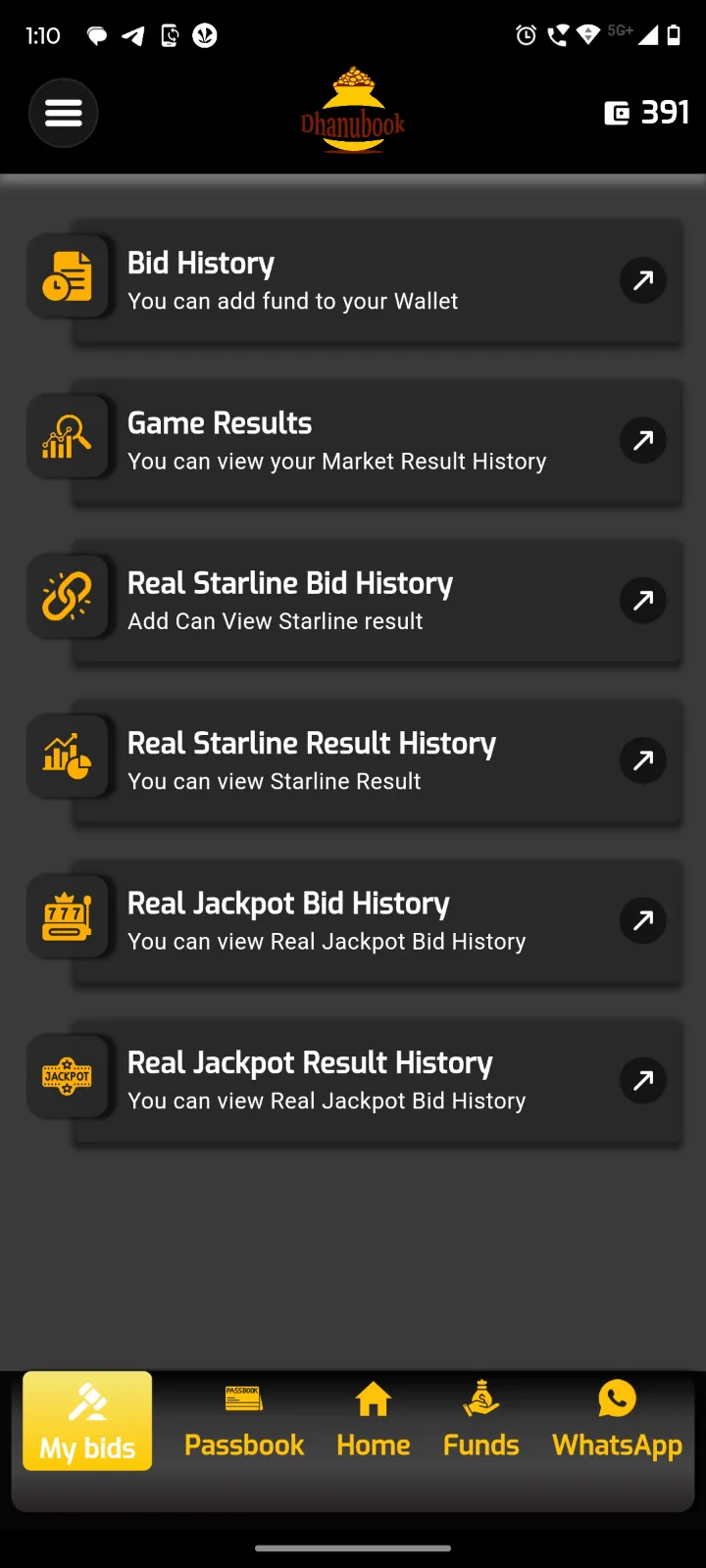The image size is (706, 1568).
Task: Select the My bids tab
Action: 87,1421
